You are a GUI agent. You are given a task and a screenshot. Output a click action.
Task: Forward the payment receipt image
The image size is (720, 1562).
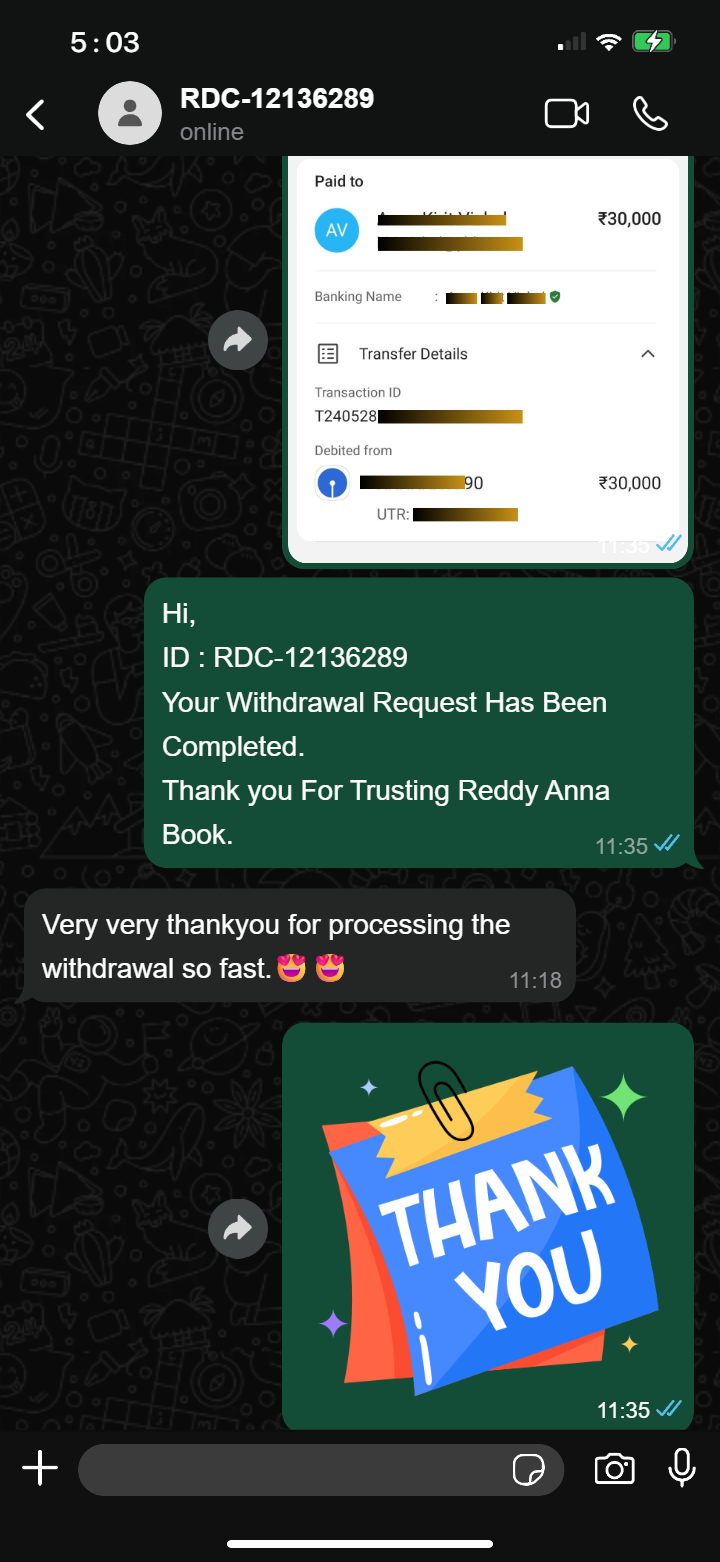(238, 341)
